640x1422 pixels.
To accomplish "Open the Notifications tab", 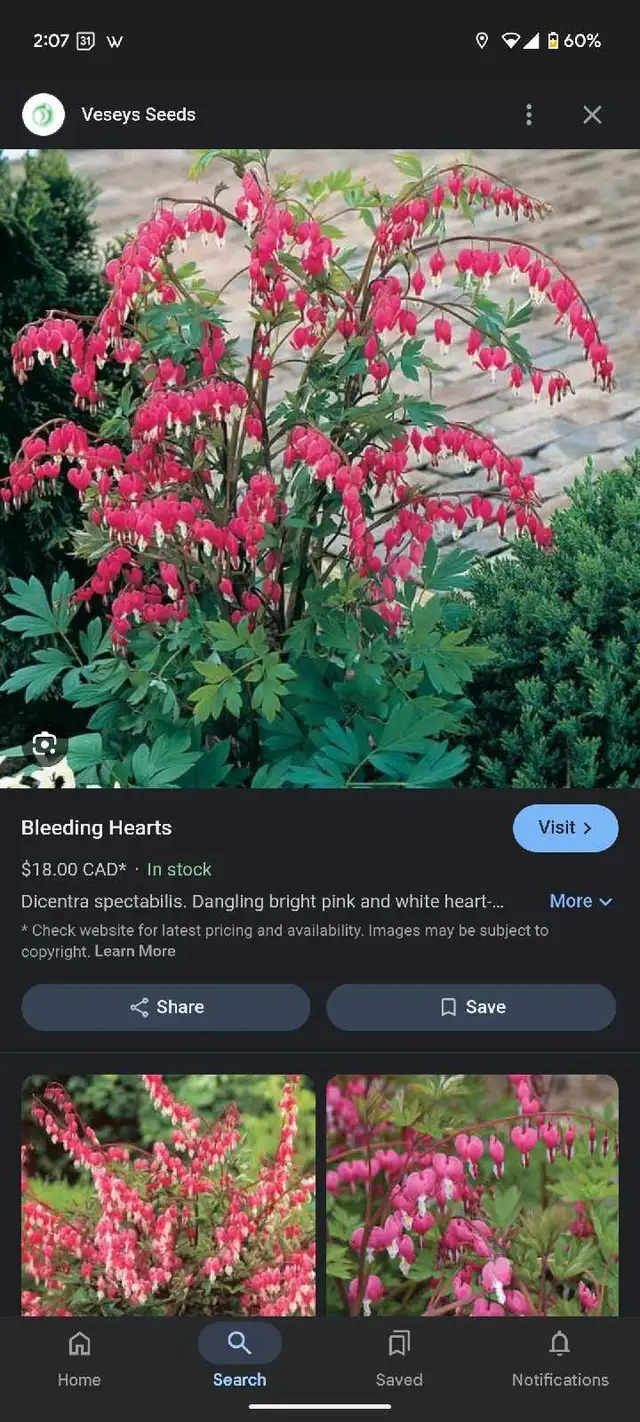I will pyautogui.click(x=560, y=1360).
